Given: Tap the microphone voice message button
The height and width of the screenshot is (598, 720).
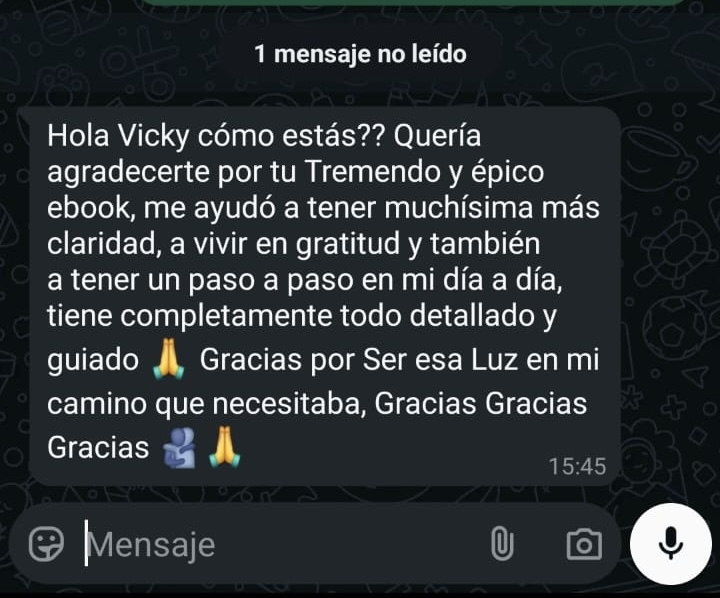Looking at the screenshot, I should point(671,543).
